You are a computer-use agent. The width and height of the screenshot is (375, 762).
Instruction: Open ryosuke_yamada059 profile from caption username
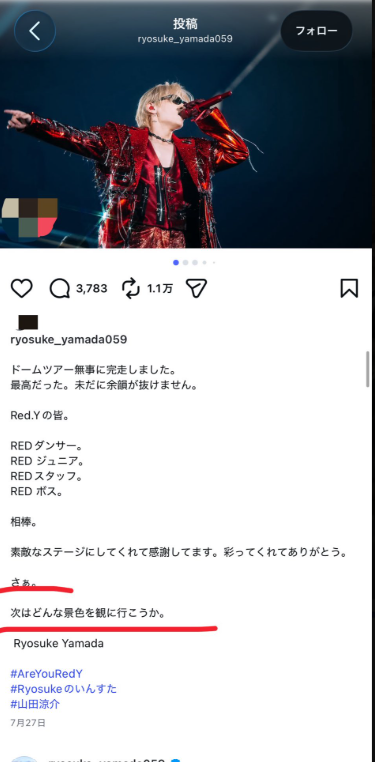tap(68, 340)
